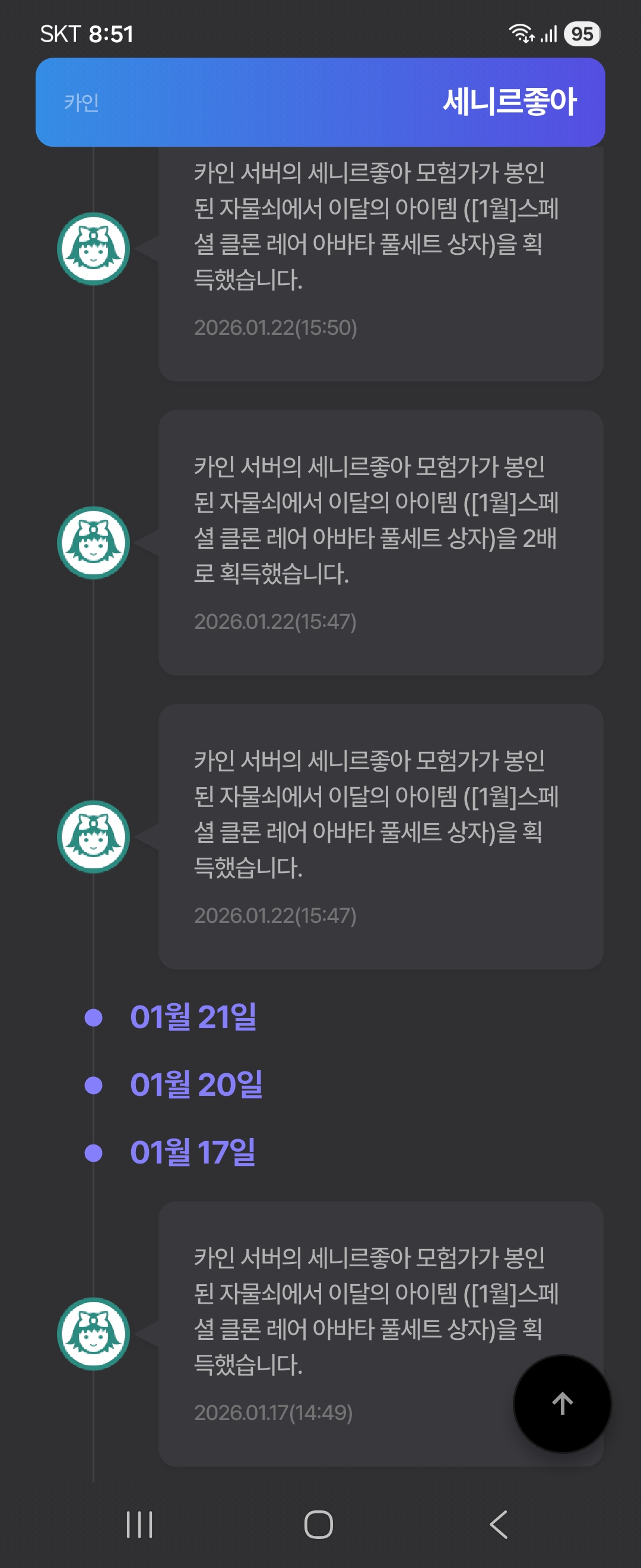Expand the 01월 20일 timeline section
Screen dimensions: 641x1568
[x=196, y=1085]
